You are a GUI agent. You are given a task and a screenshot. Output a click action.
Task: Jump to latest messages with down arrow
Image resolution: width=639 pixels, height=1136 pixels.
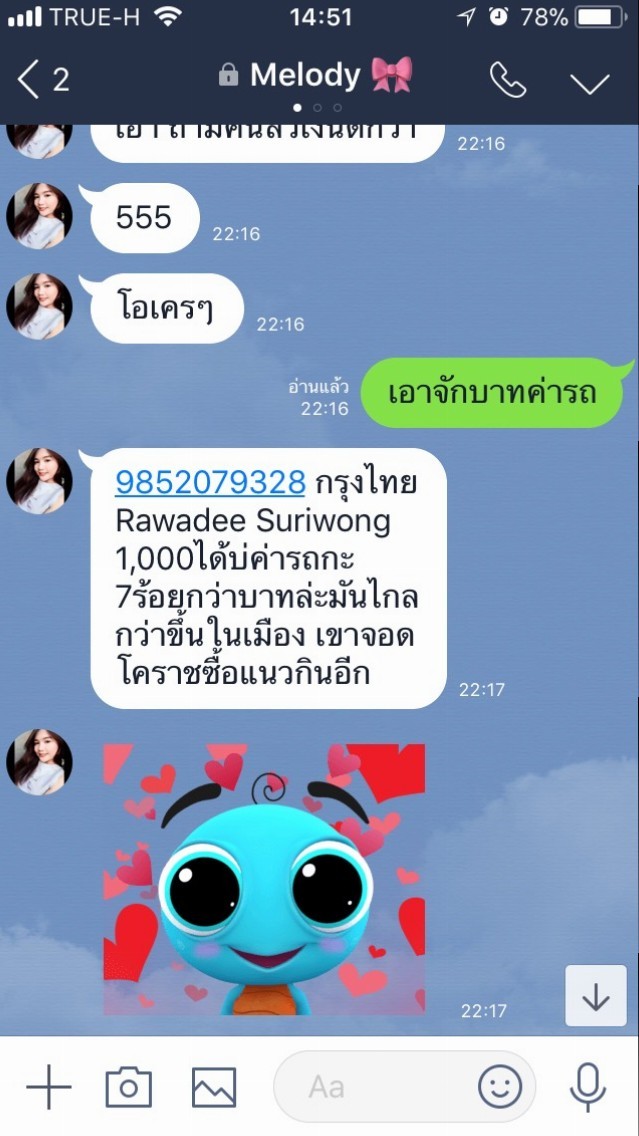coord(596,995)
